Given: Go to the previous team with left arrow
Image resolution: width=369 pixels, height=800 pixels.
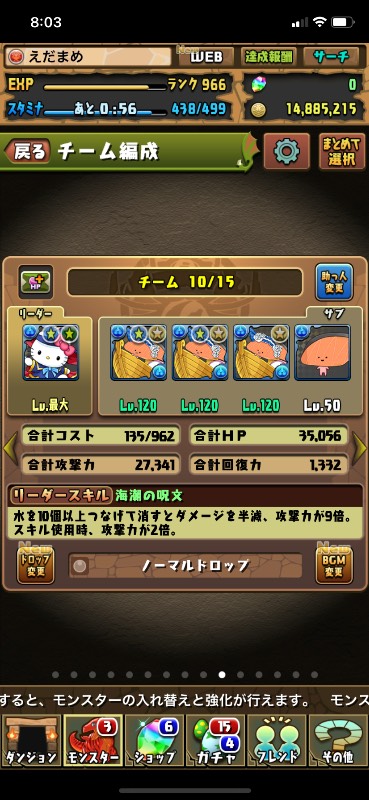Looking at the screenshot, I should click(10, 448).
